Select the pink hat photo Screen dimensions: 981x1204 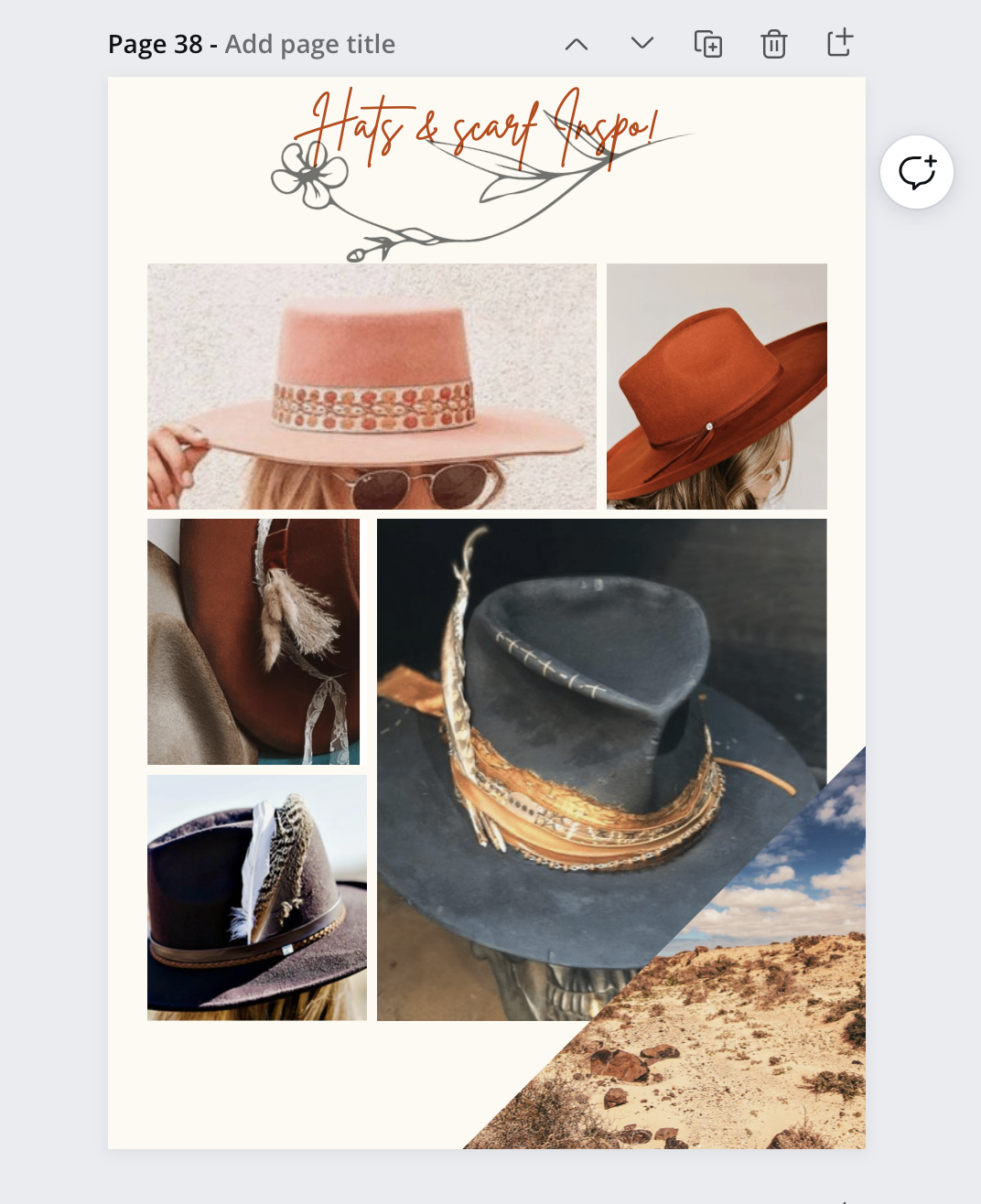click(372, 386)
